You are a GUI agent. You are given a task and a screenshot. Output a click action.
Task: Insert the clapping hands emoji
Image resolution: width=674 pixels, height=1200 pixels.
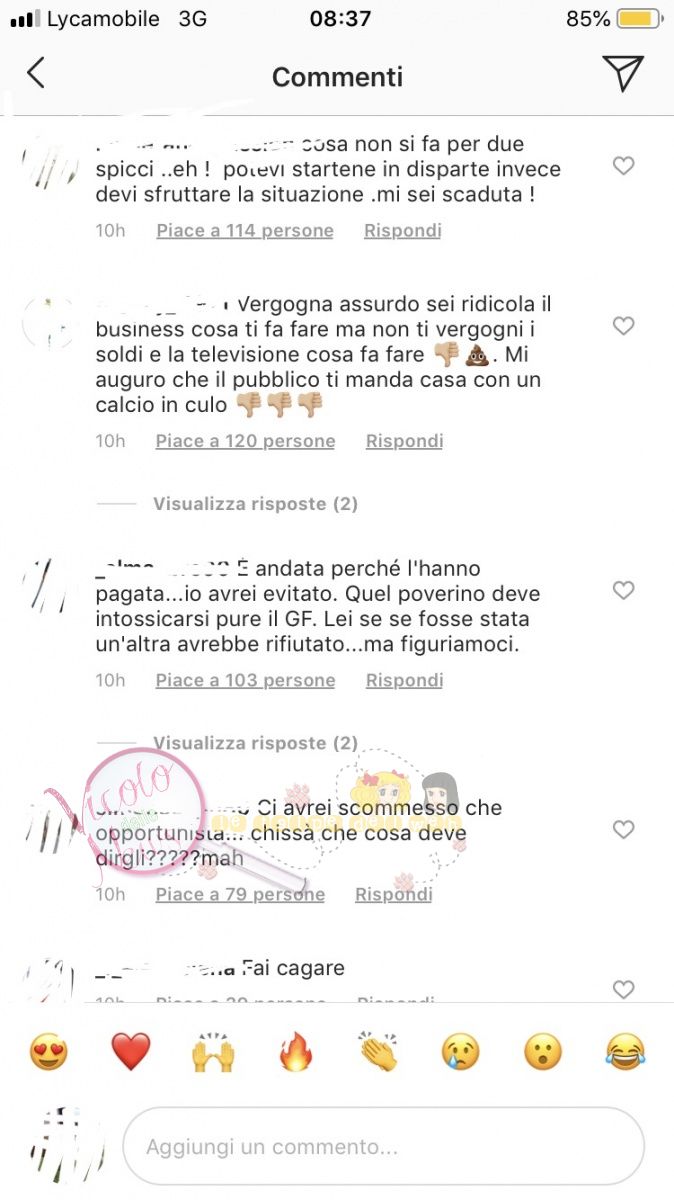click(378, 1053)
